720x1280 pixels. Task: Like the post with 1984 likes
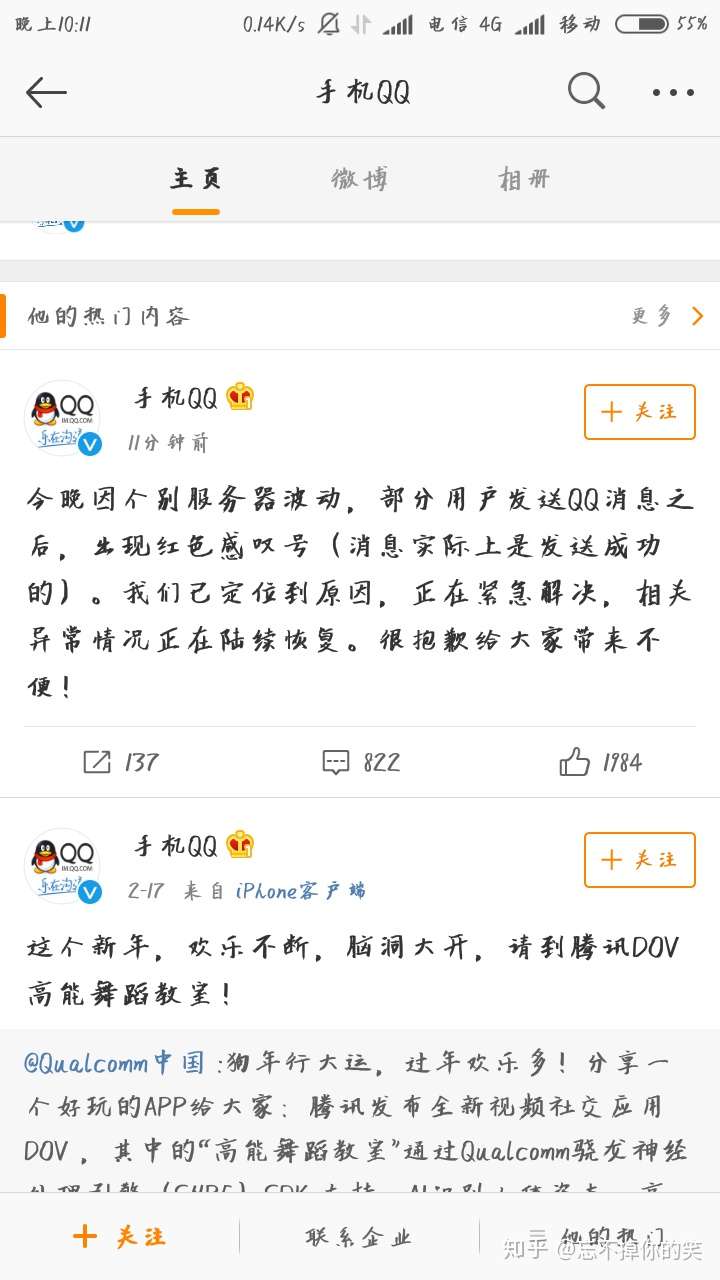(x=600, y=762)
